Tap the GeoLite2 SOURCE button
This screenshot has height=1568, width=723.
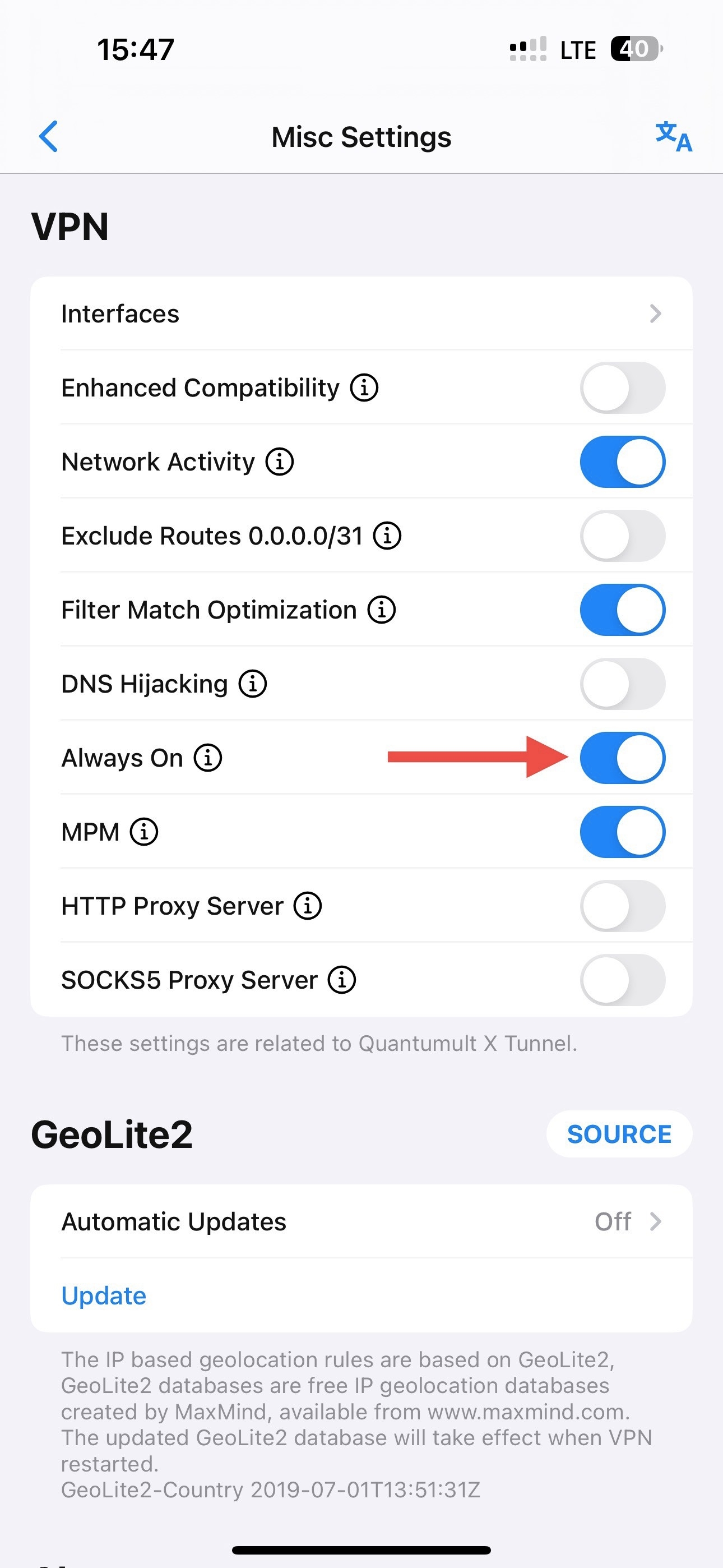pyautogui.click(x=619, y=1134)
